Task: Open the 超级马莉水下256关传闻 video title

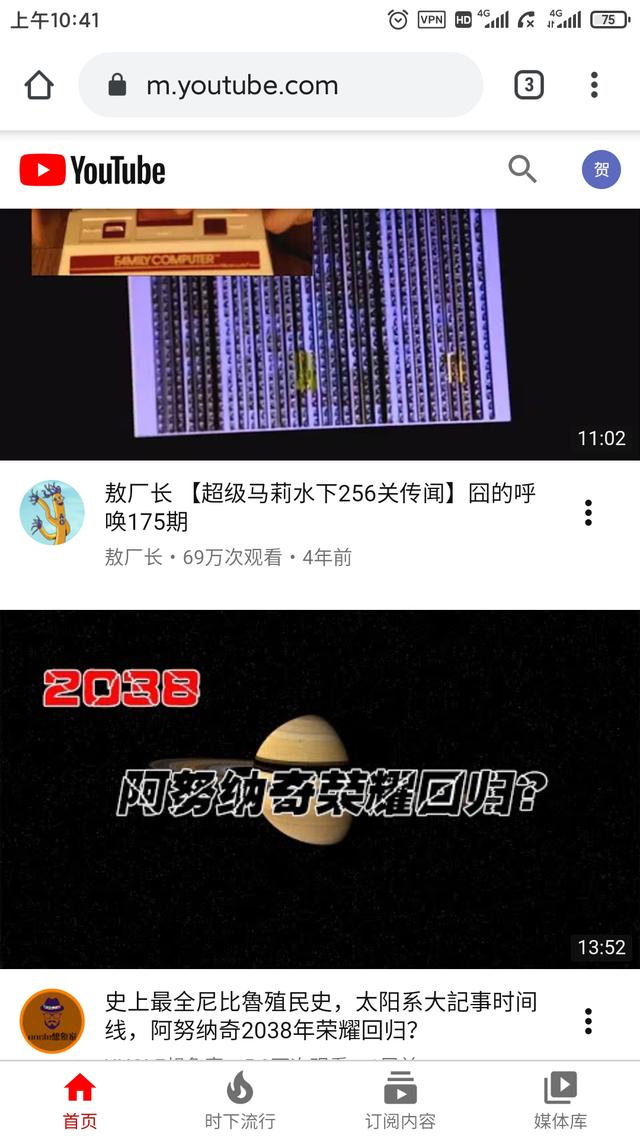Action: (x=320, y=507)
